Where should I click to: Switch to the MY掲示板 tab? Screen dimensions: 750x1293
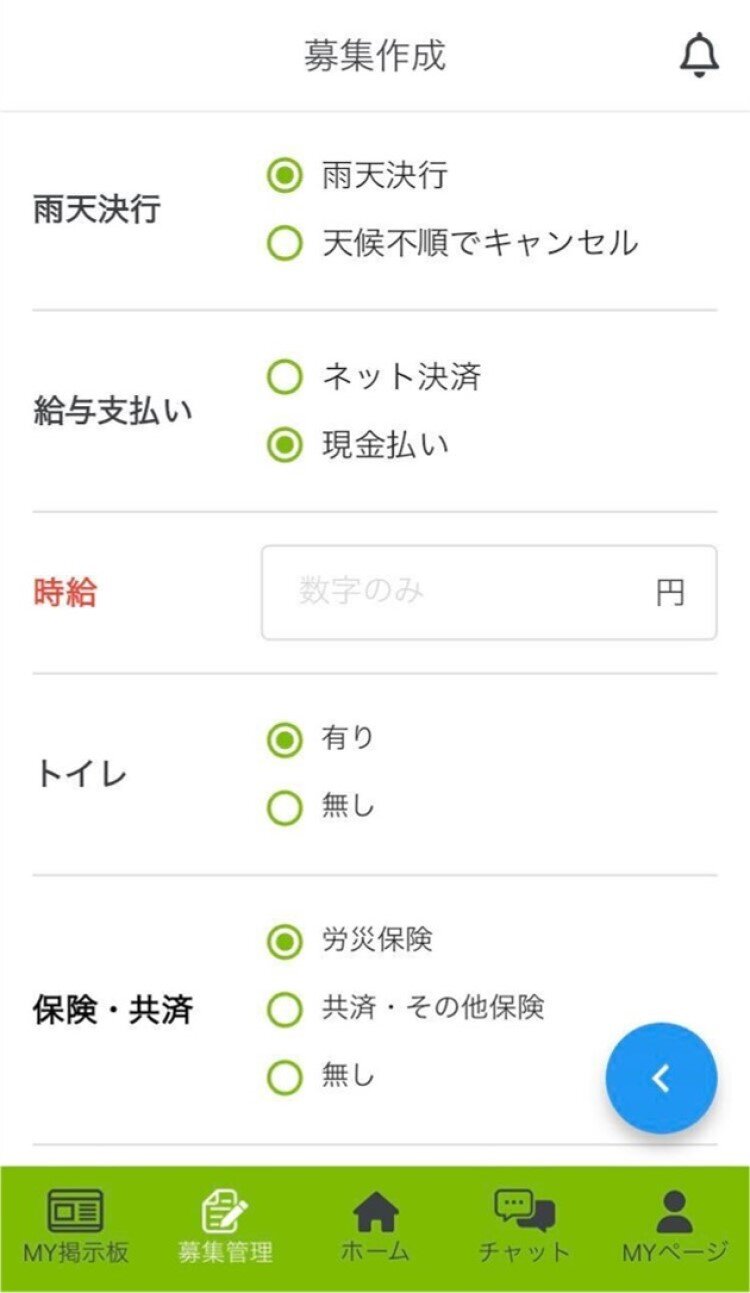76,1227
